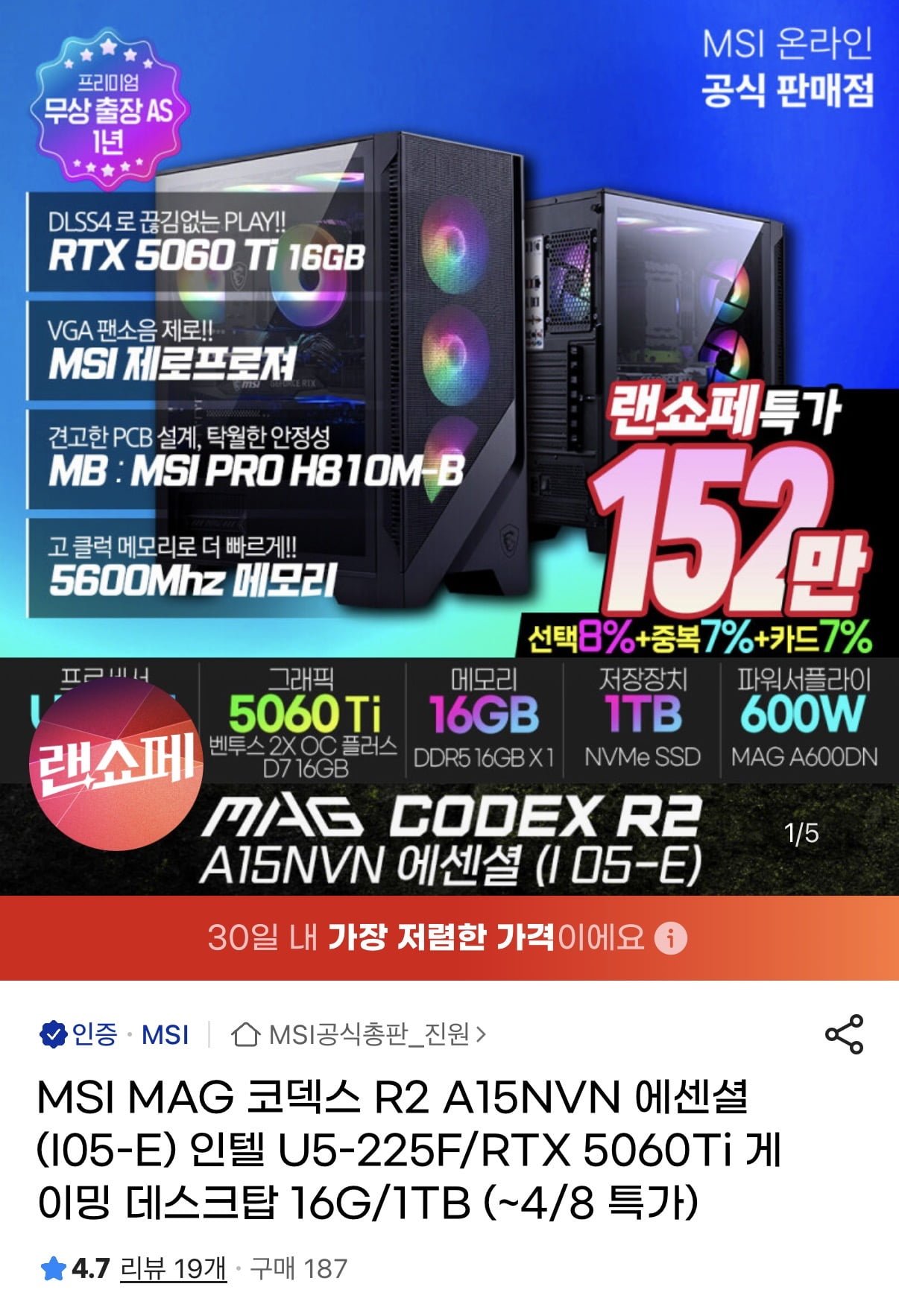The height and width of the screenshot is (1316, 899).
Task: Tap the info icon on the lowest-price banner
Action: click(x=669, y=937)
